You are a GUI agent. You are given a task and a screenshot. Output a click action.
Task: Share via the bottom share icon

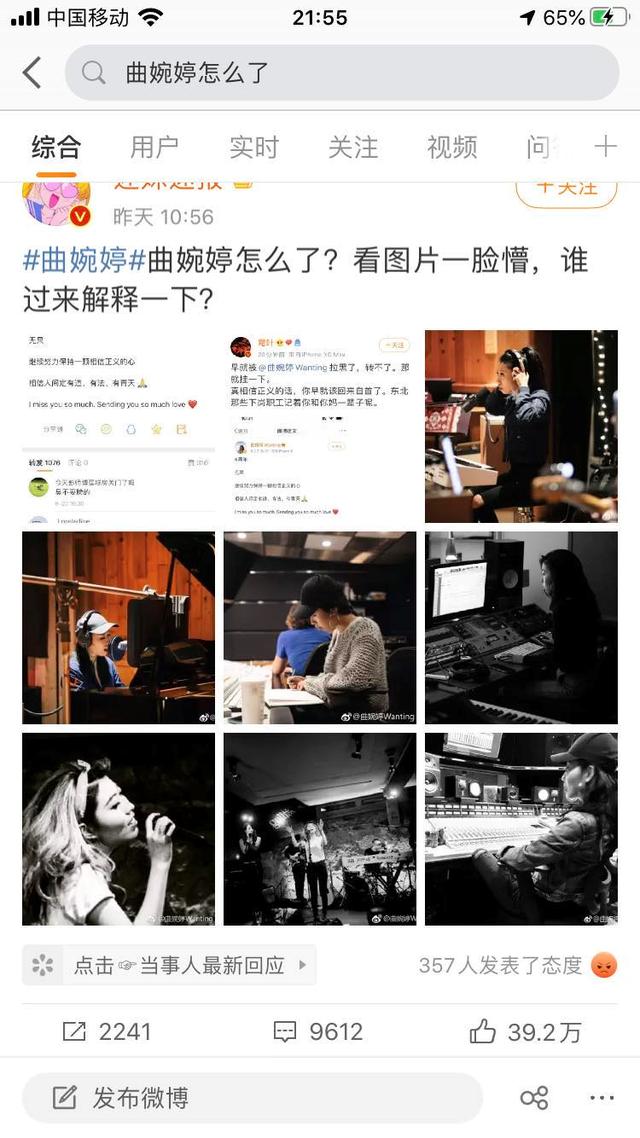(534, 1098)
